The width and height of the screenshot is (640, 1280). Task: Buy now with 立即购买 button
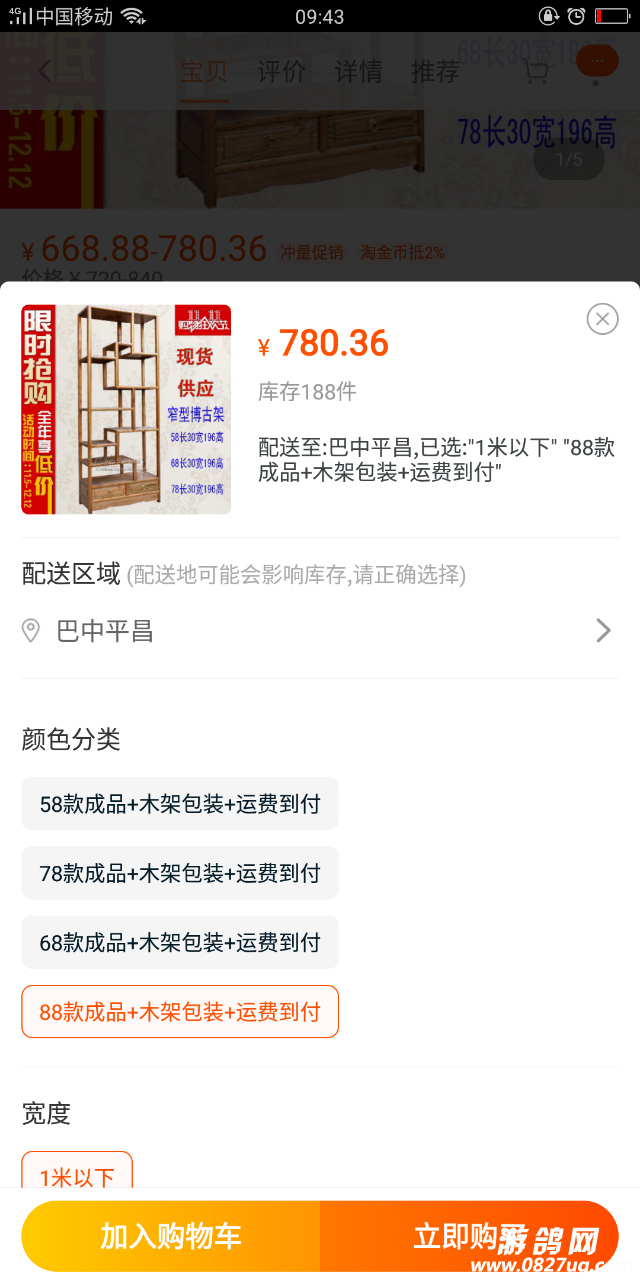click(468, 1236)
